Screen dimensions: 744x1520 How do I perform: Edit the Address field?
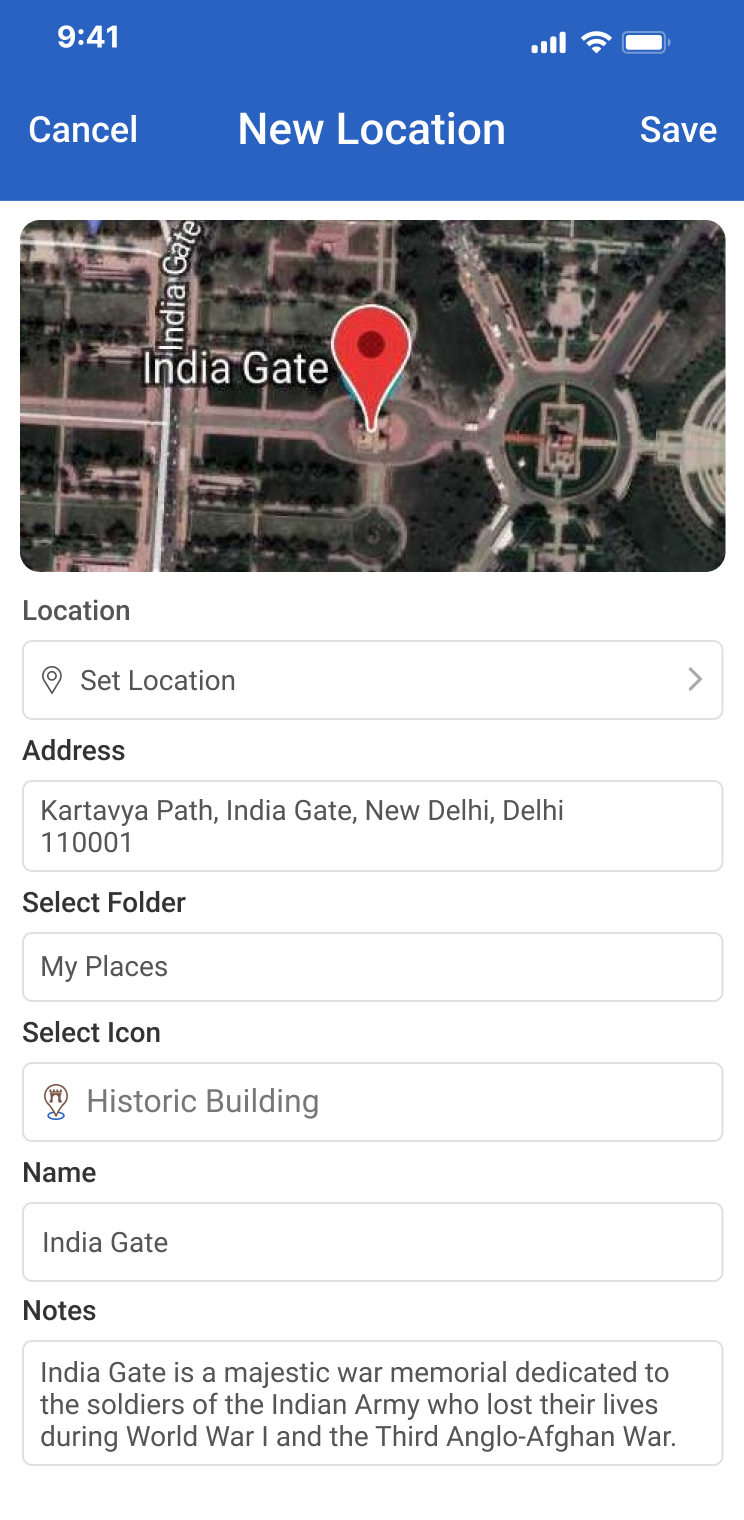coord(372,826)
